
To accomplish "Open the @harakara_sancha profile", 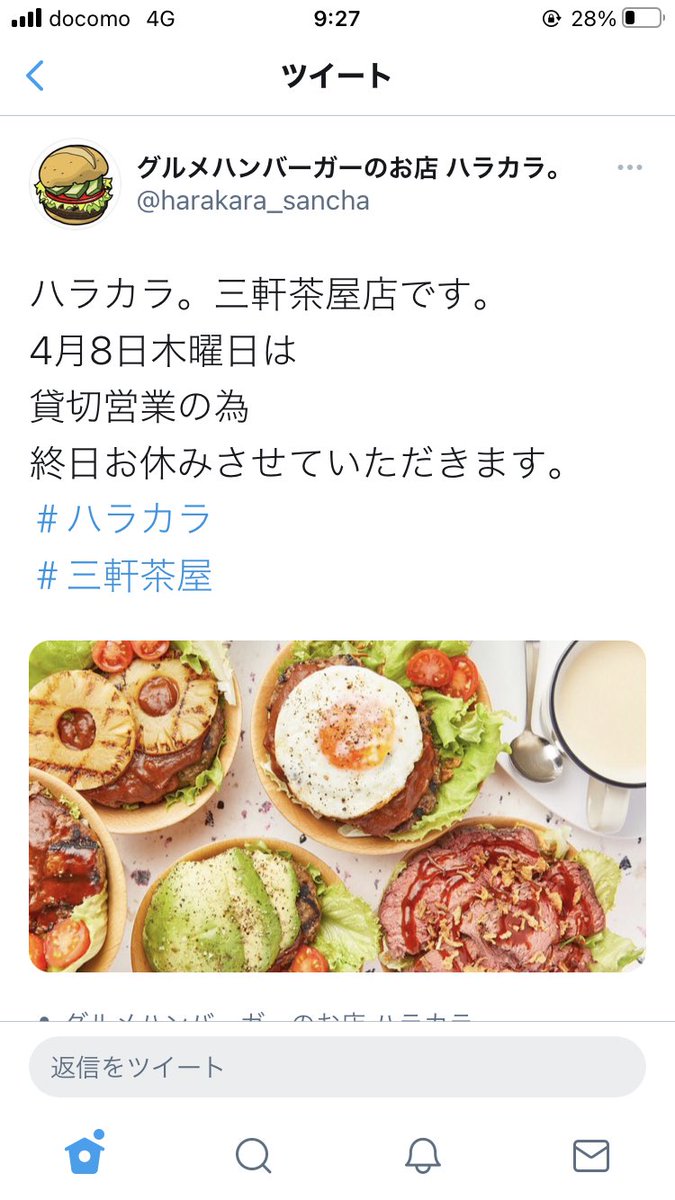I will coord(253,201).
